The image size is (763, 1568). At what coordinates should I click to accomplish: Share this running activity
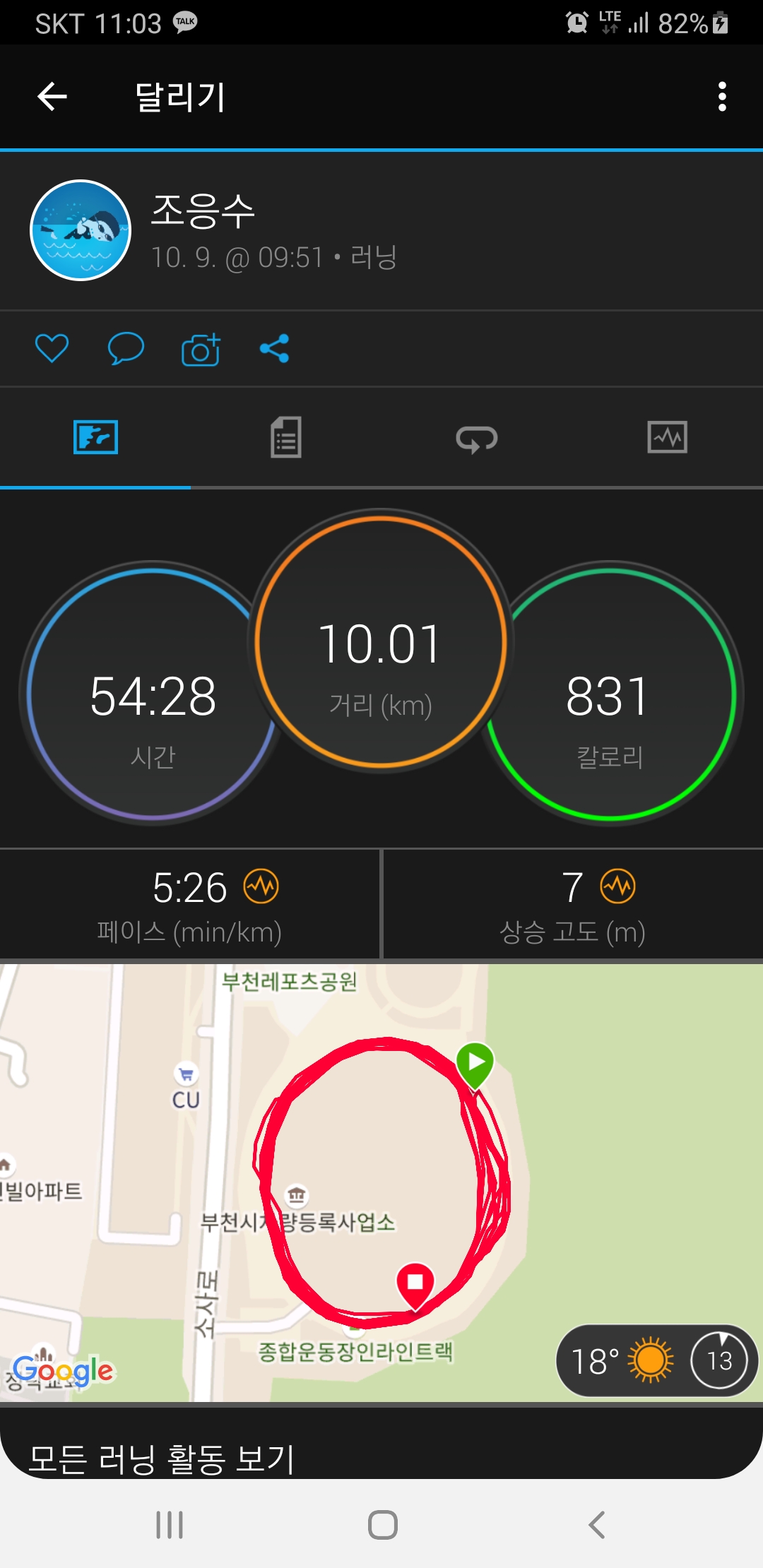pos(275,348)
